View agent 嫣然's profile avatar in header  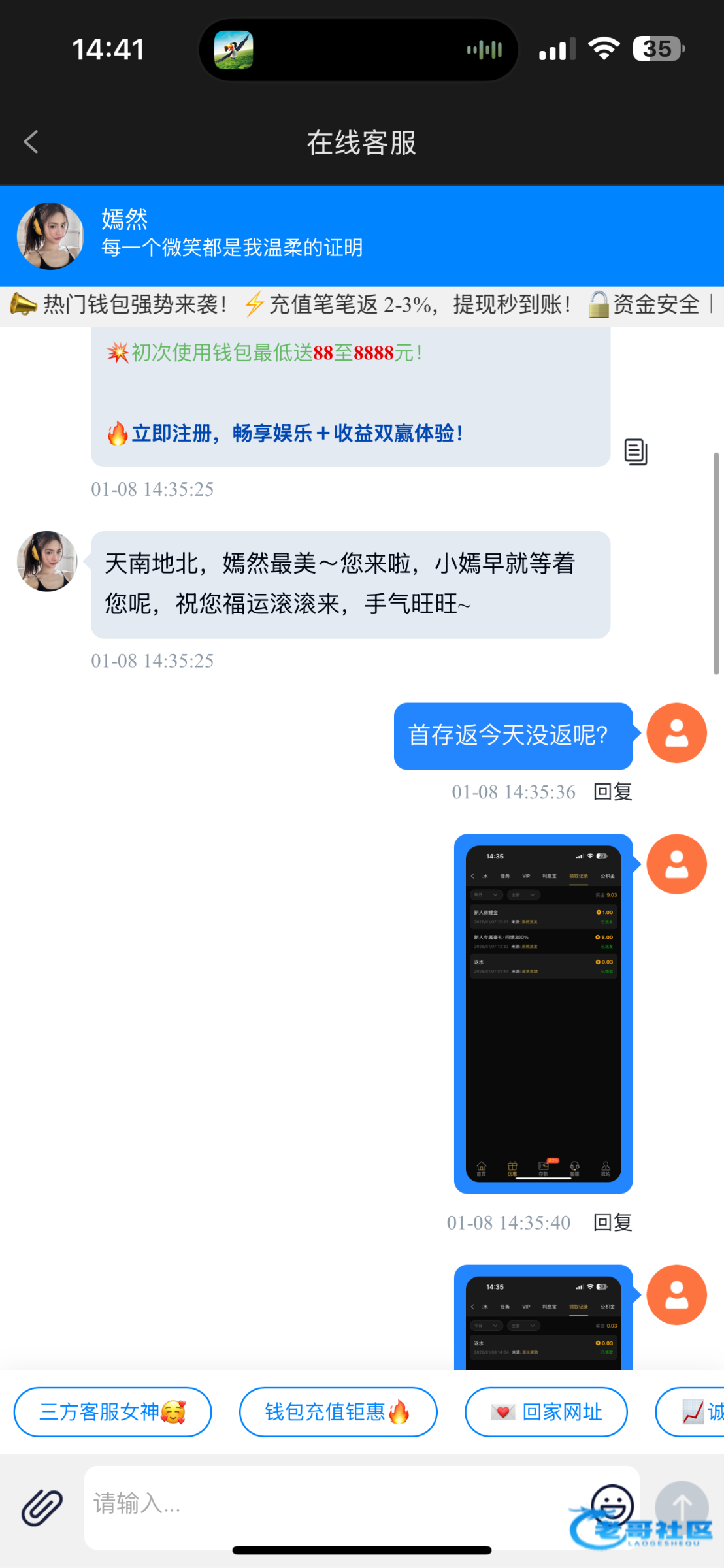pos(50,236)
